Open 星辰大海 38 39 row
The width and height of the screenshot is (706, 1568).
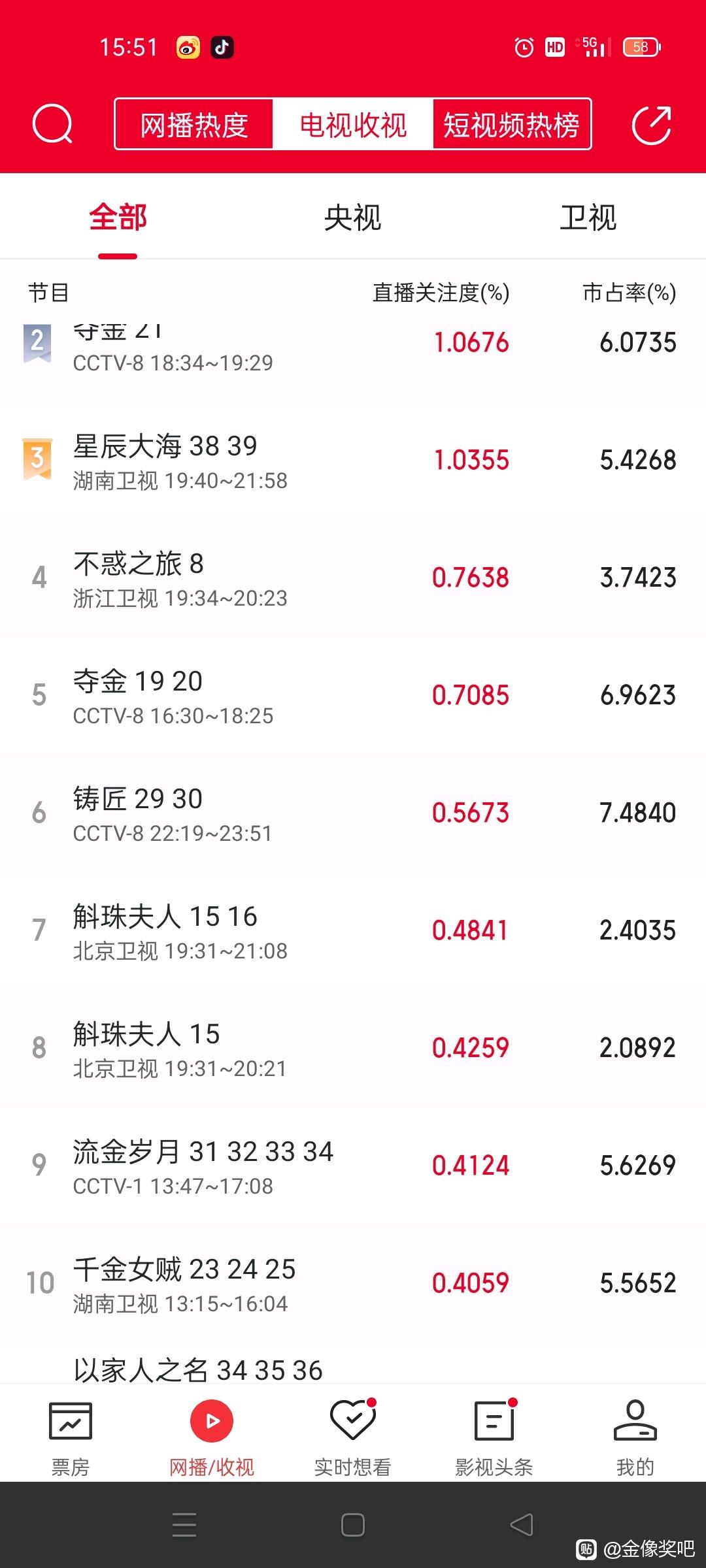[x=353, y=461]
